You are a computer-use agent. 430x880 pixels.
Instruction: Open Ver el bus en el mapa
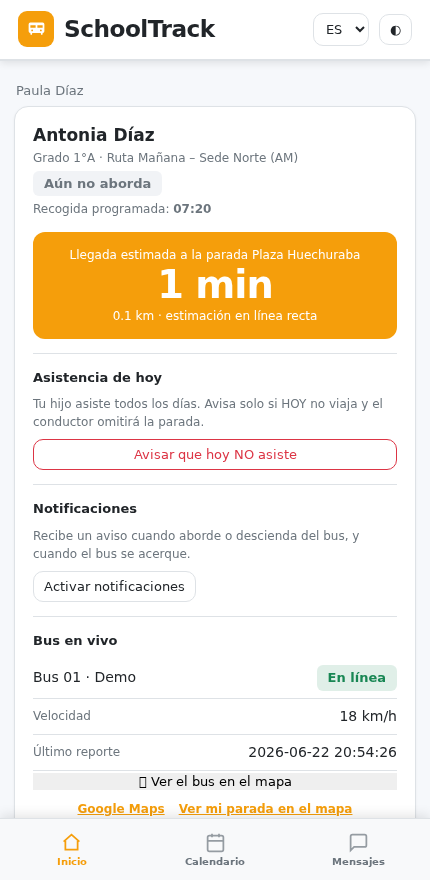[215, 781]
